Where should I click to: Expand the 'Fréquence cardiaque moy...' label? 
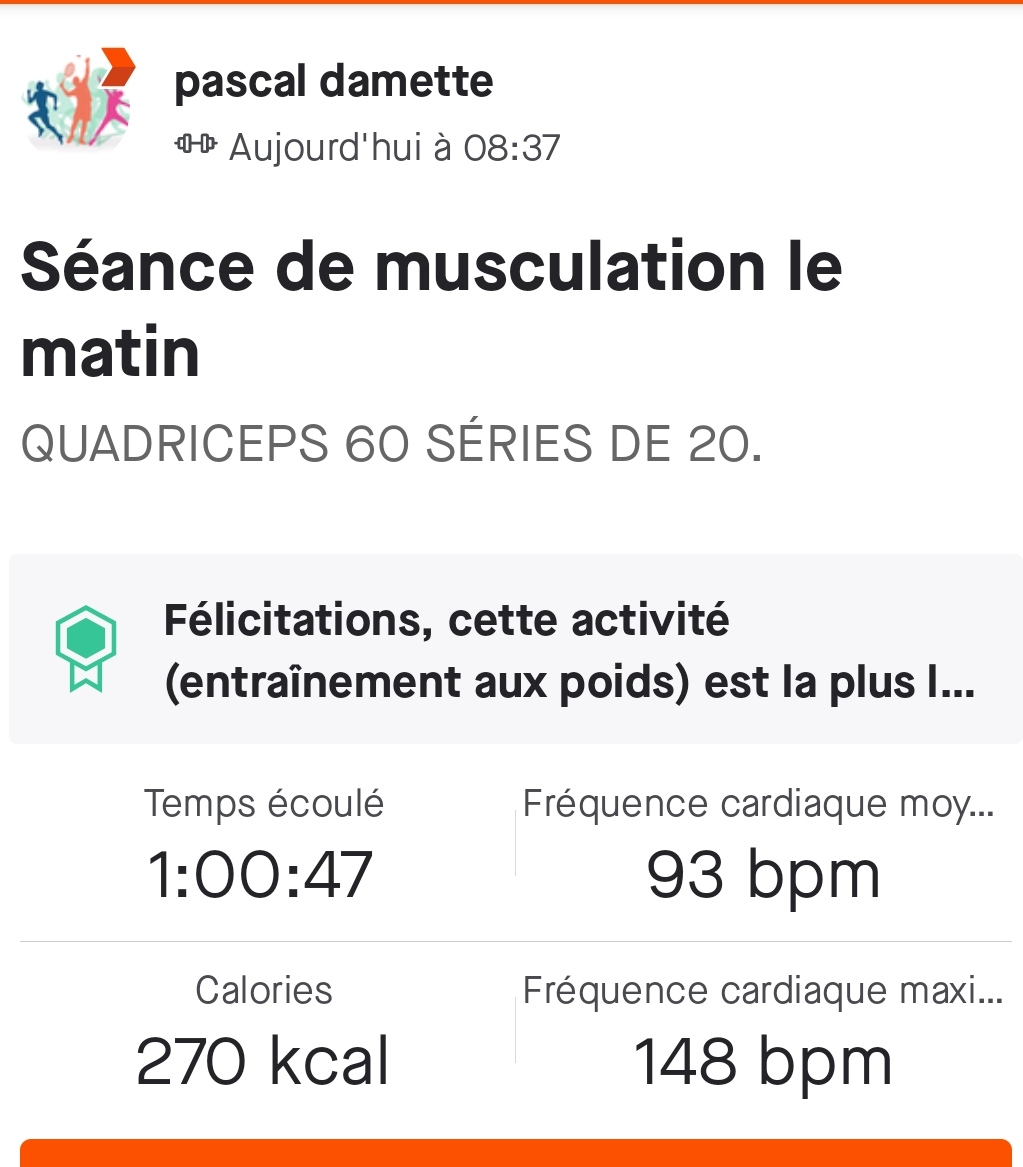tap(762, 802)
